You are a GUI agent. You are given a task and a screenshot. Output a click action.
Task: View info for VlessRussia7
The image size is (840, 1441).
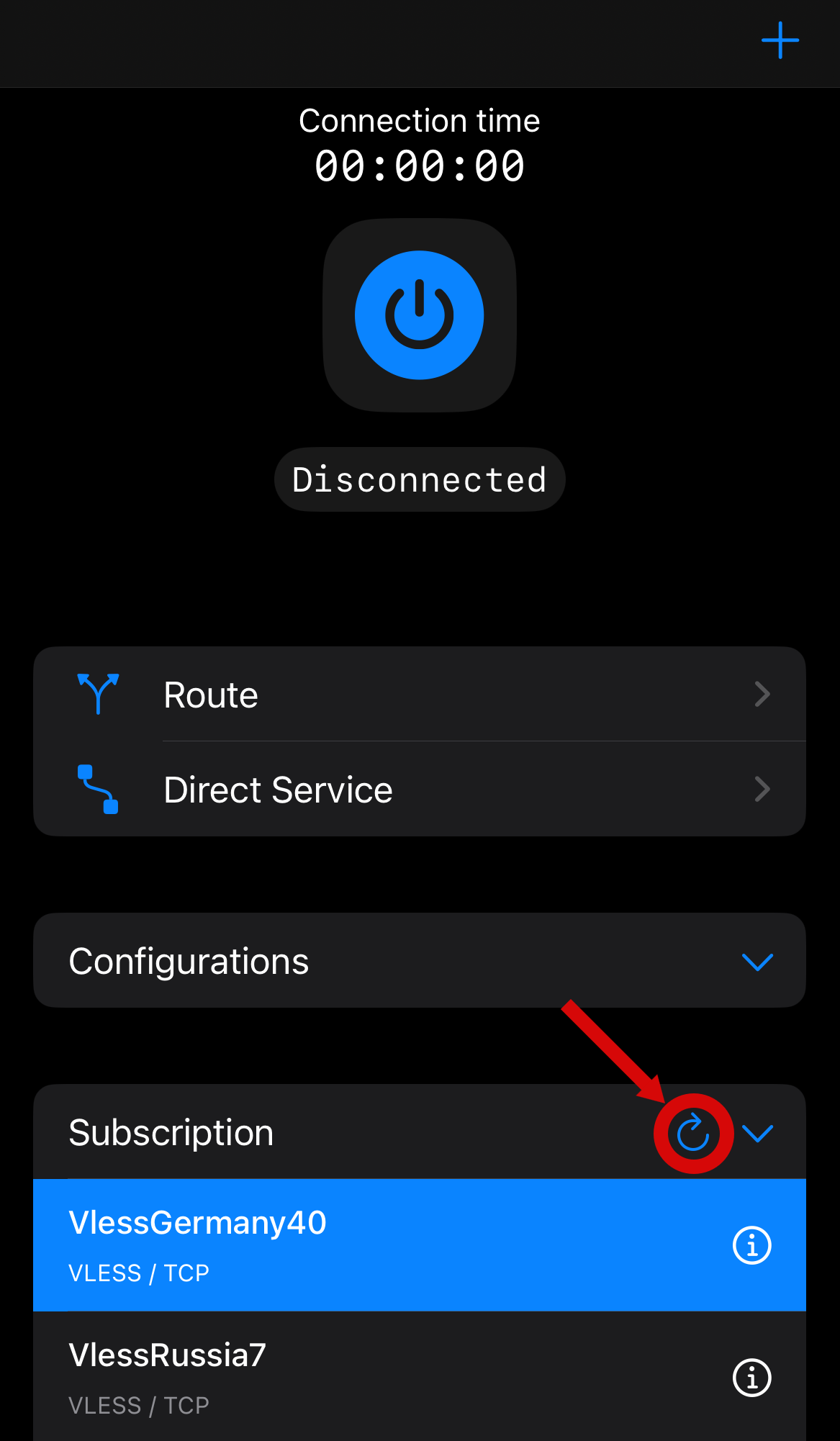click(751, 1378)
